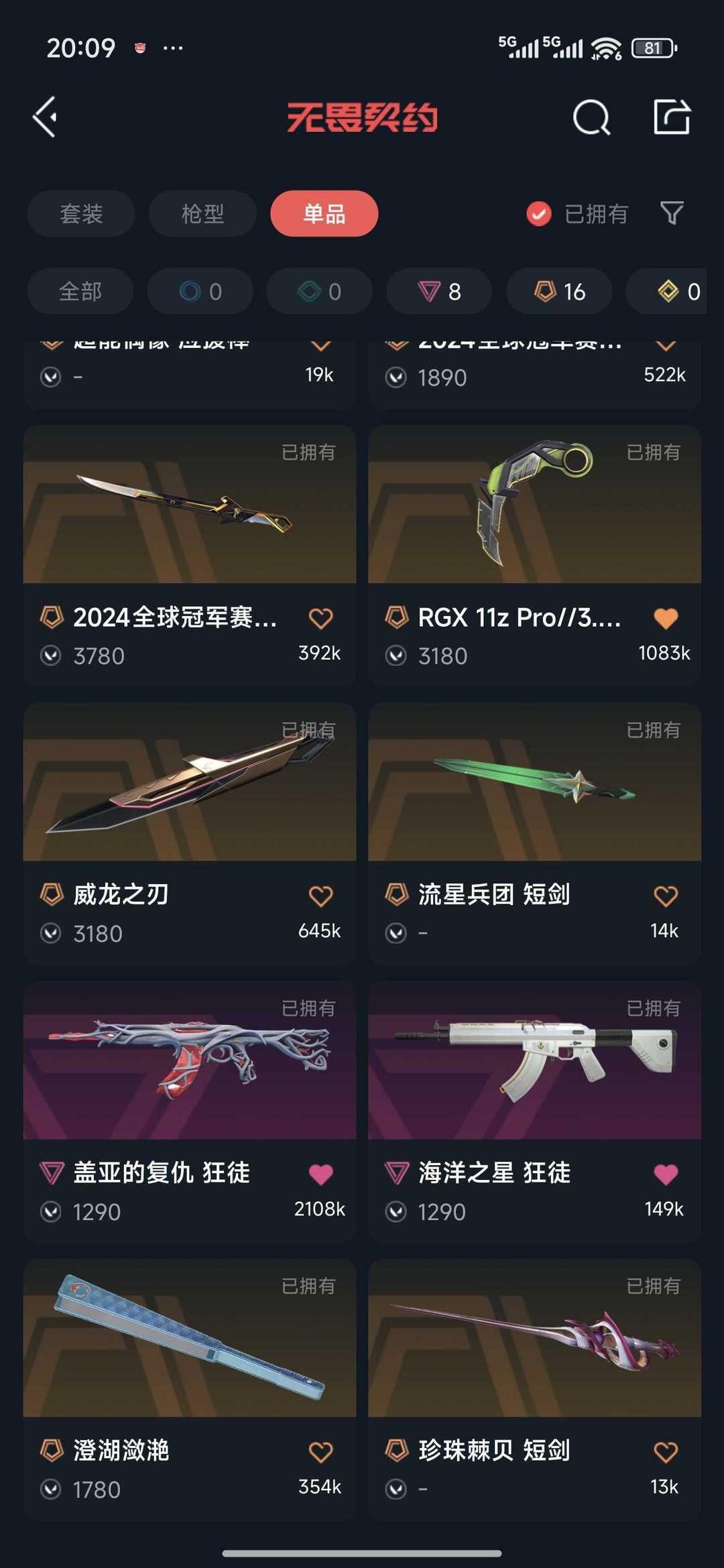Screen dimensions: 724x1568
Task: Switch to the 枪型 tab
Action: [x=202, y=214]
